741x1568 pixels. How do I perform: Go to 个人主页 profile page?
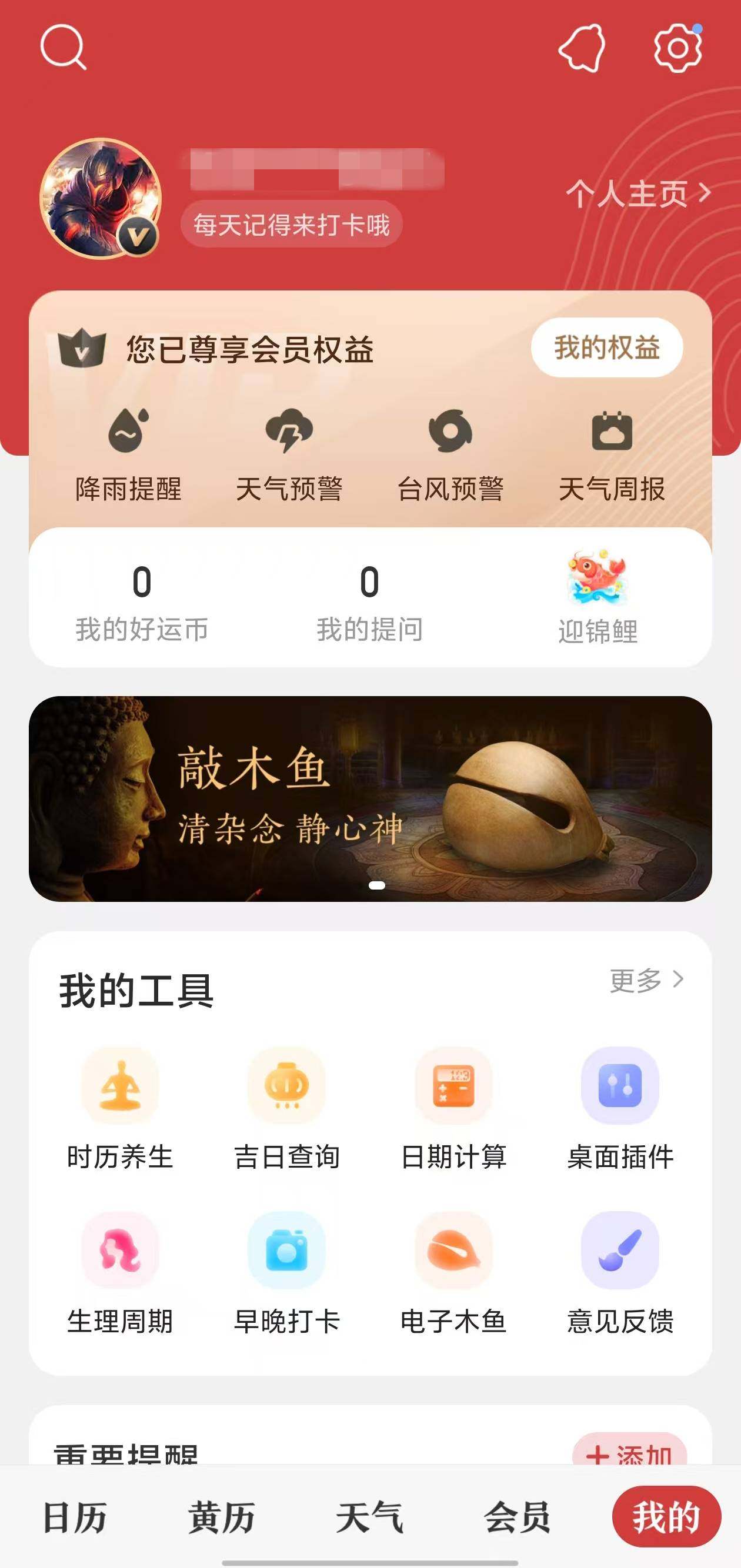tap(637, 193)
